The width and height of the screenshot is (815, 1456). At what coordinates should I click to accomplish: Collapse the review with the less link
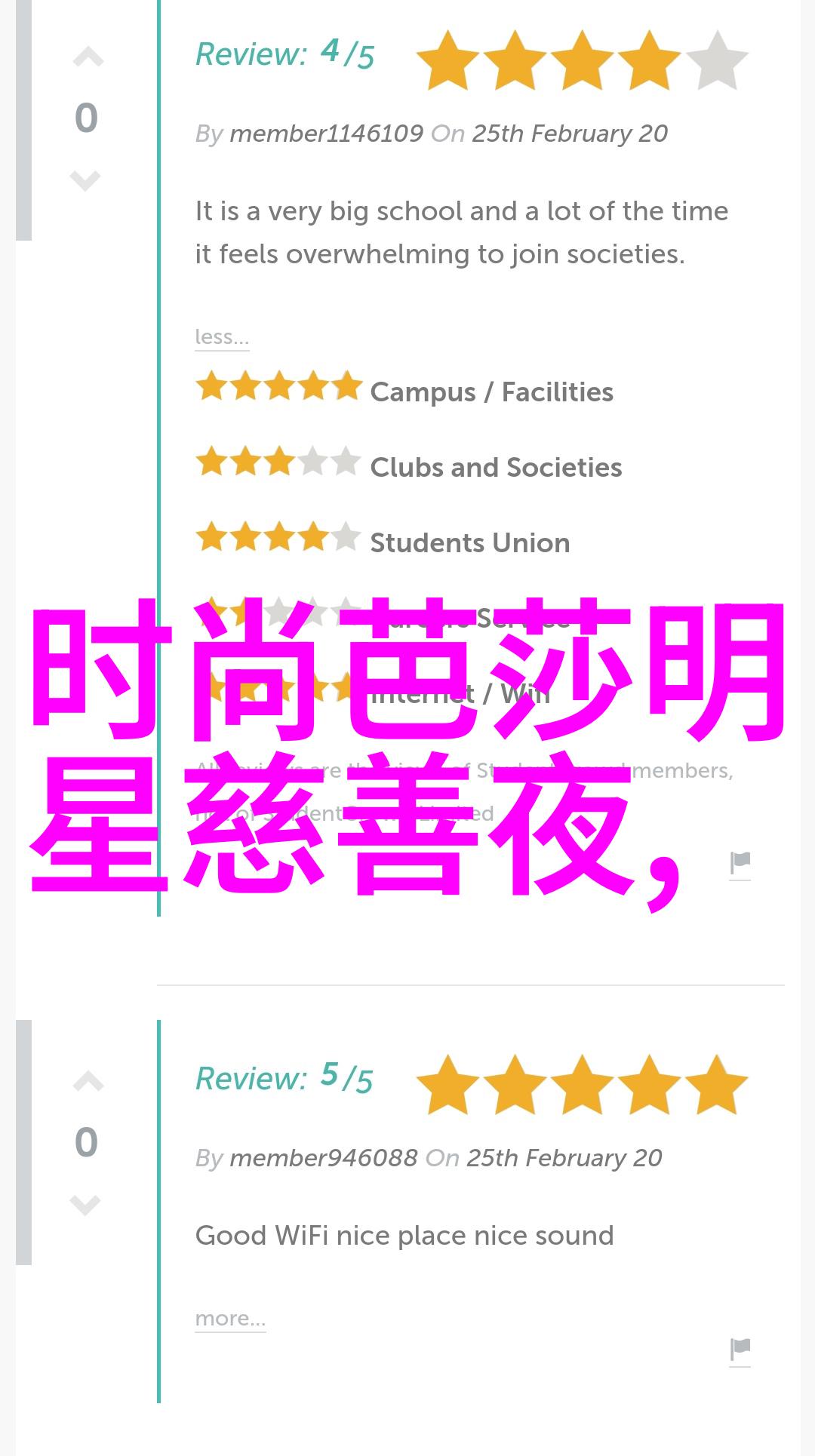tap(222, 336)
